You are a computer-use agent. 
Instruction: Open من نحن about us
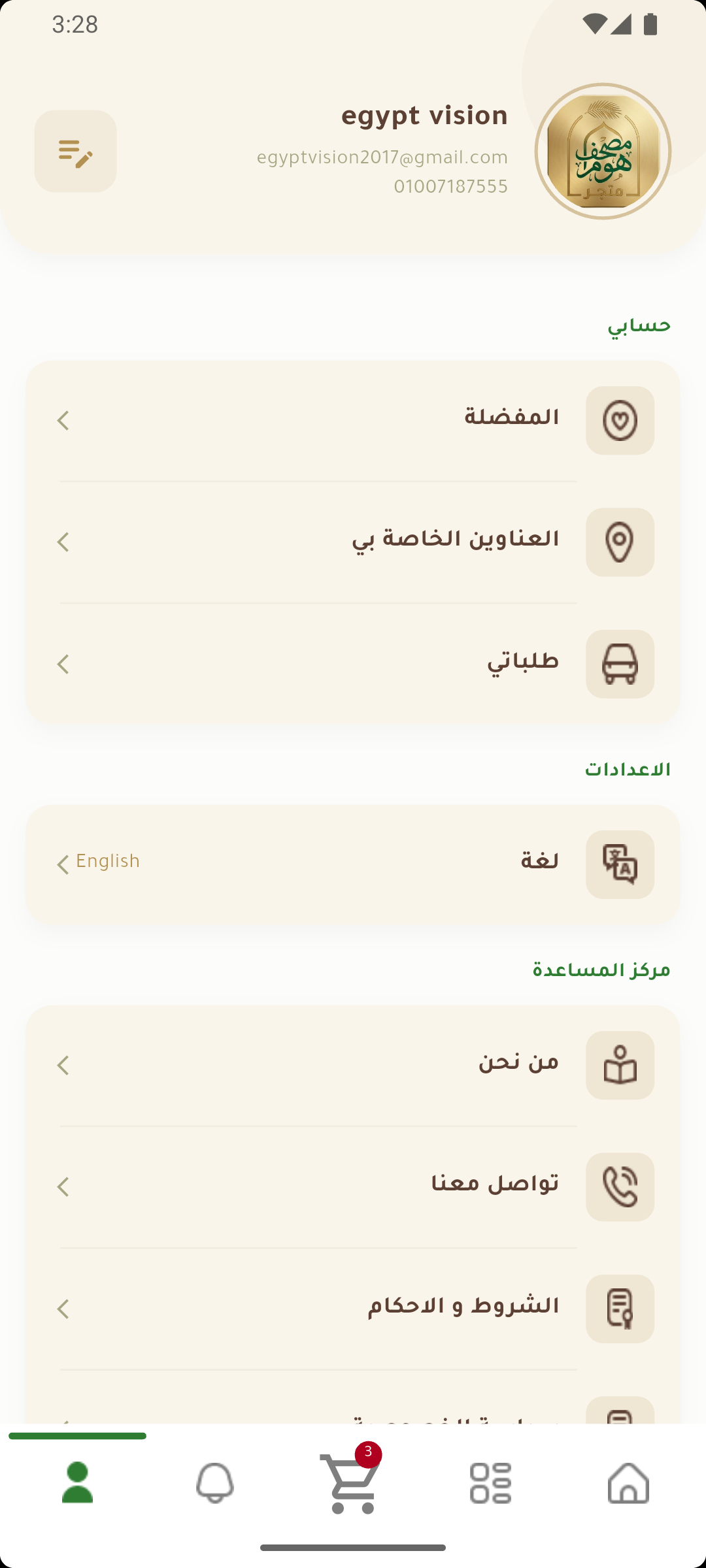click(353, 1065)
